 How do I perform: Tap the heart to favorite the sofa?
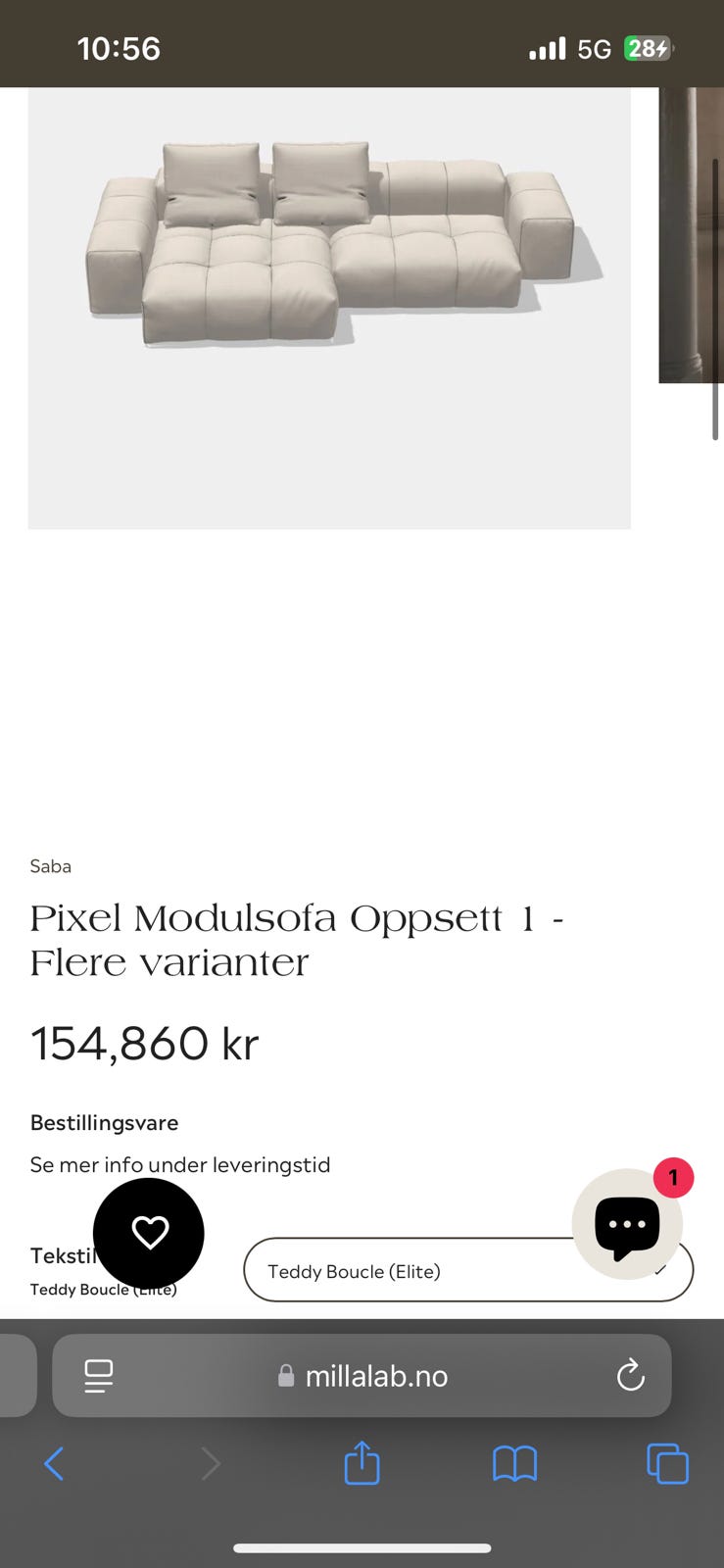[x=149, y=1233]
